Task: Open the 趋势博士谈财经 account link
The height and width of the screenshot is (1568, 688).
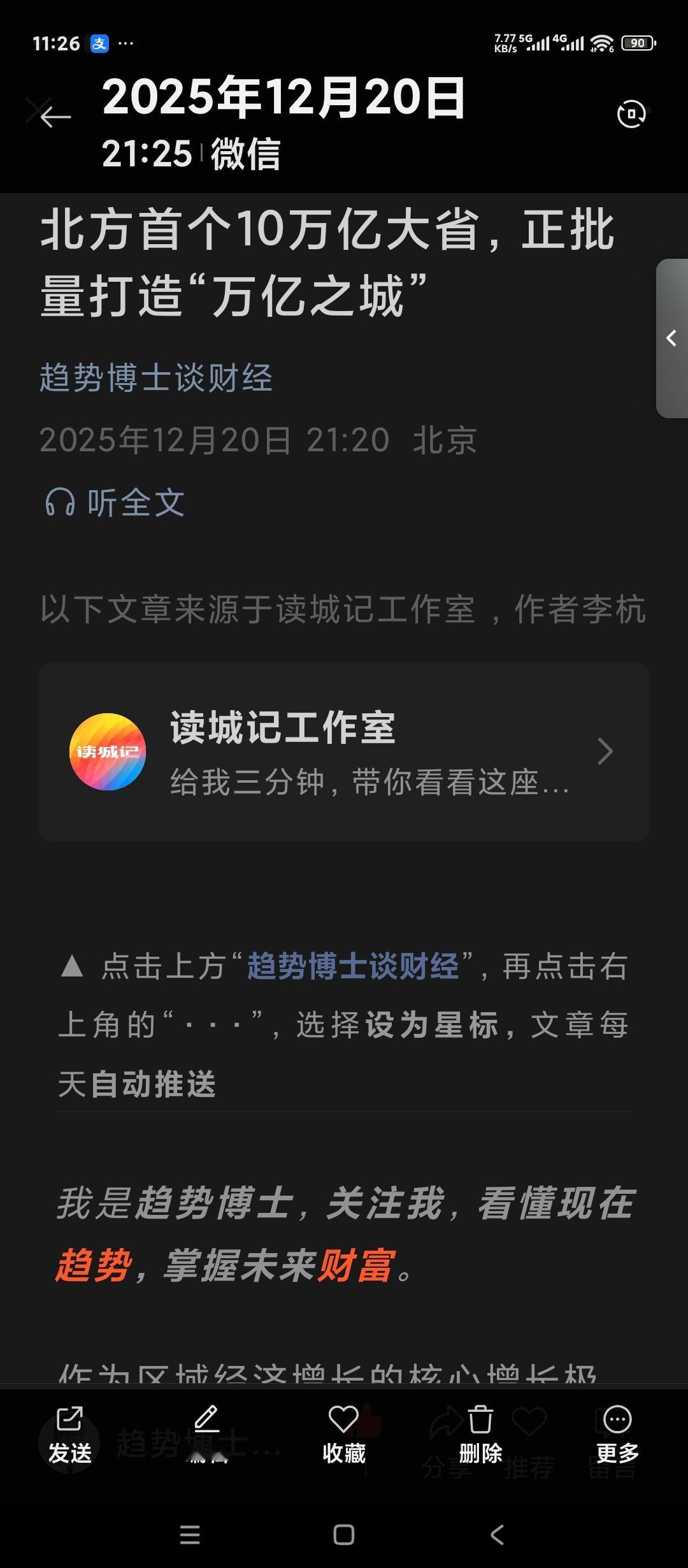Action: click(x=155, y=377)
